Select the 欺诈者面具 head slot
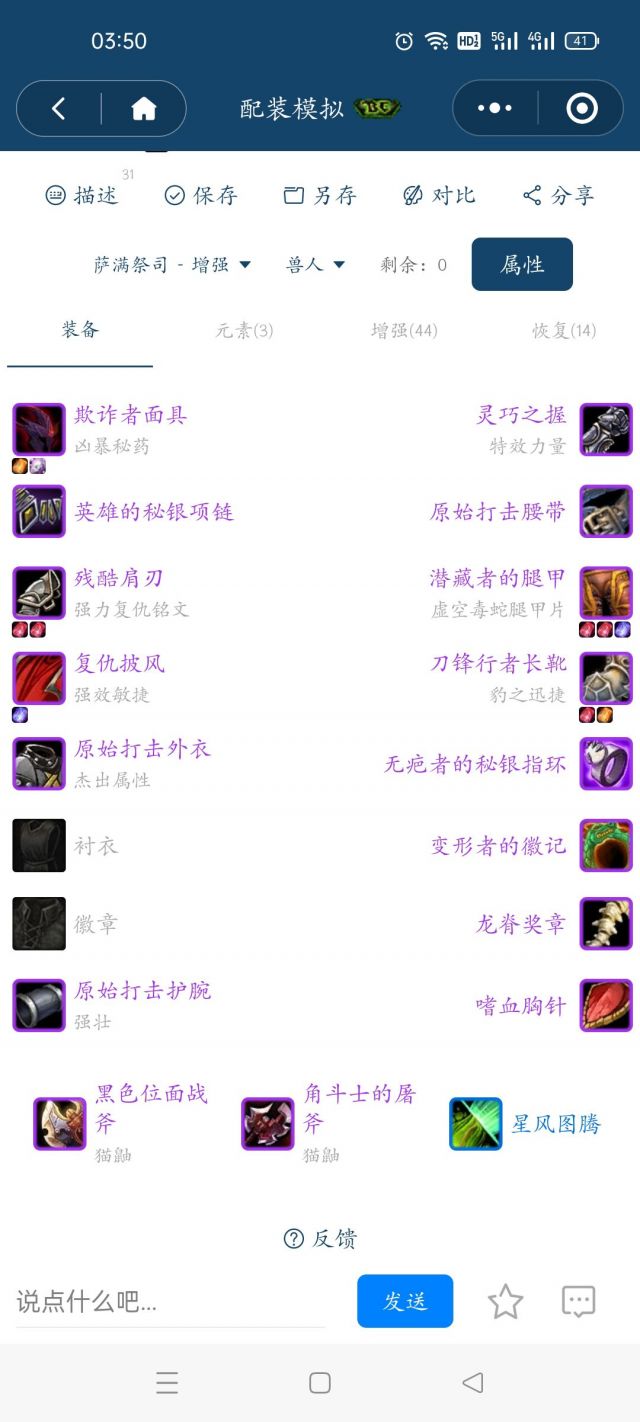This screenshot has width=640, height=1422. (130, 415)
